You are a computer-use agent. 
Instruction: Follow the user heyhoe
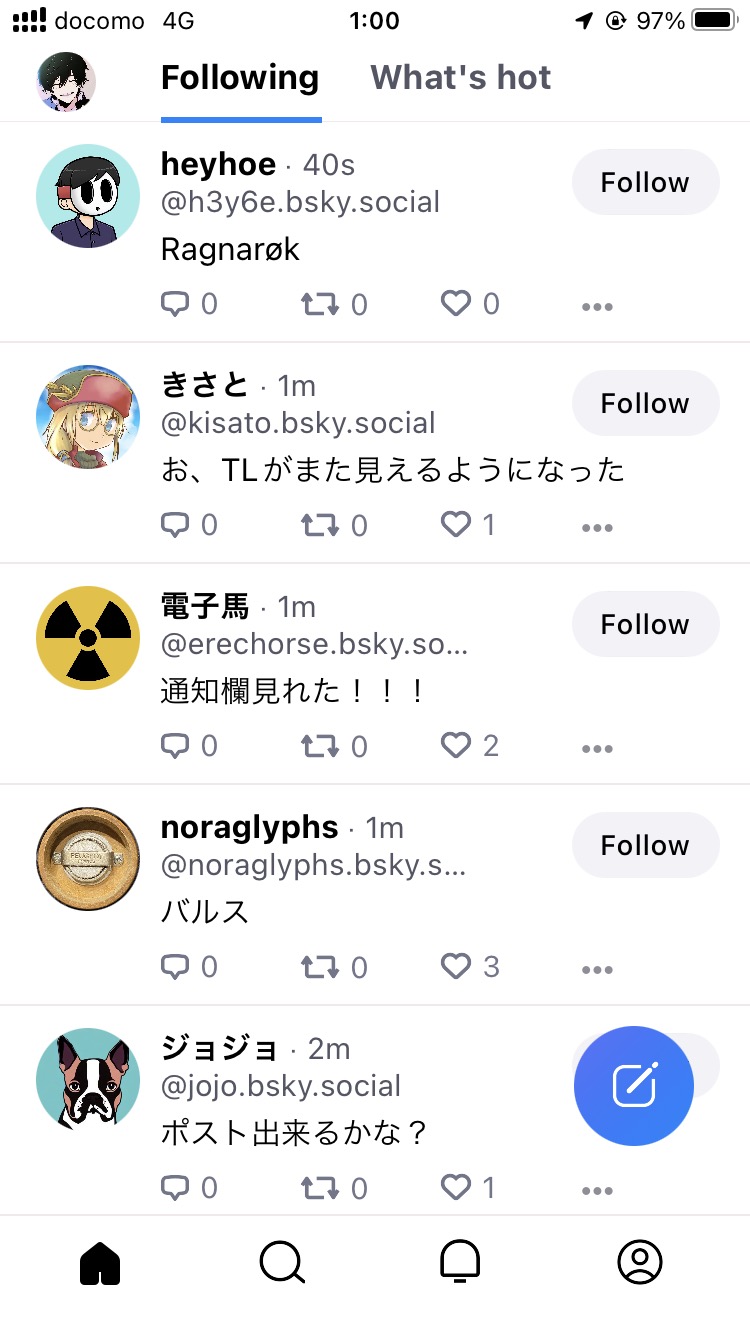coord(645,182)
